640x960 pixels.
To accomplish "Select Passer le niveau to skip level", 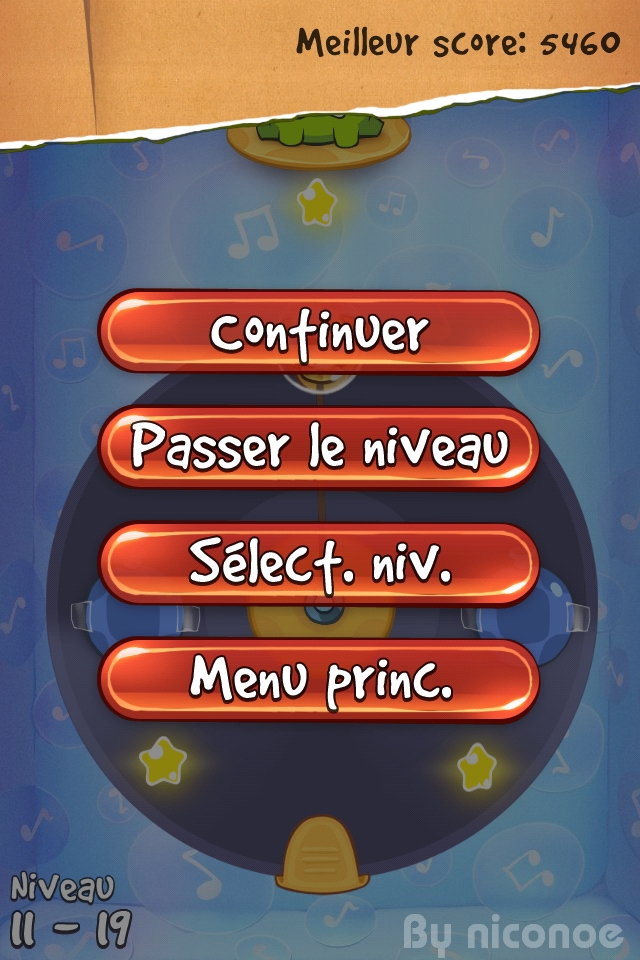I will 319,448.
